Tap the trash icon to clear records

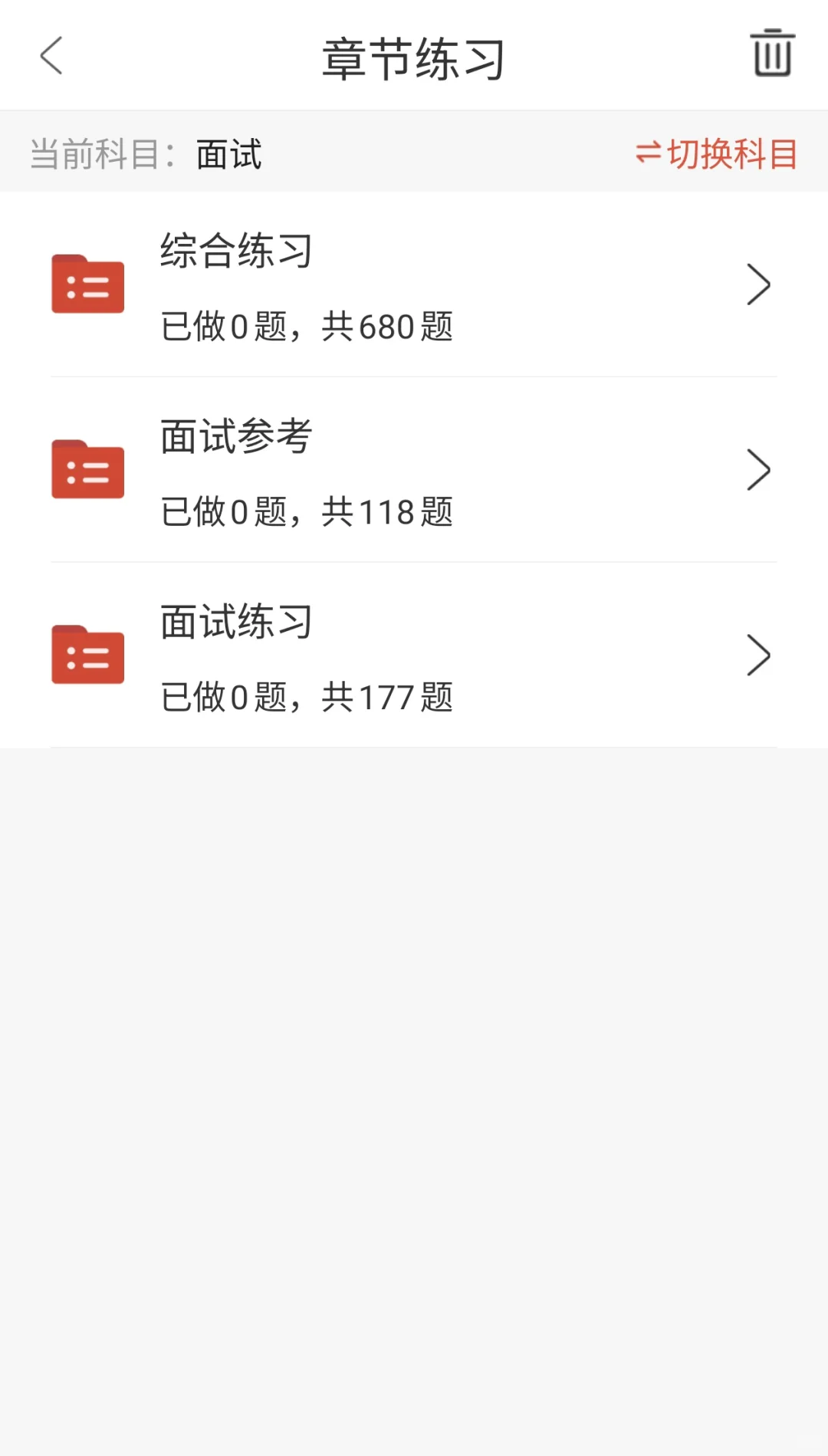(x=772, y=54)
